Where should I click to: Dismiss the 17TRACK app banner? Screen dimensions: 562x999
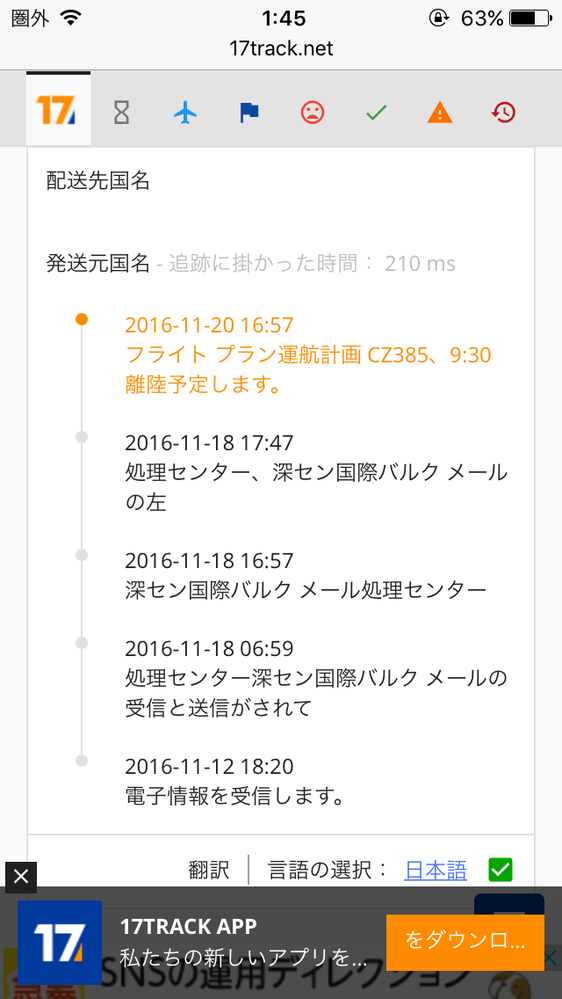pos(21,877)
